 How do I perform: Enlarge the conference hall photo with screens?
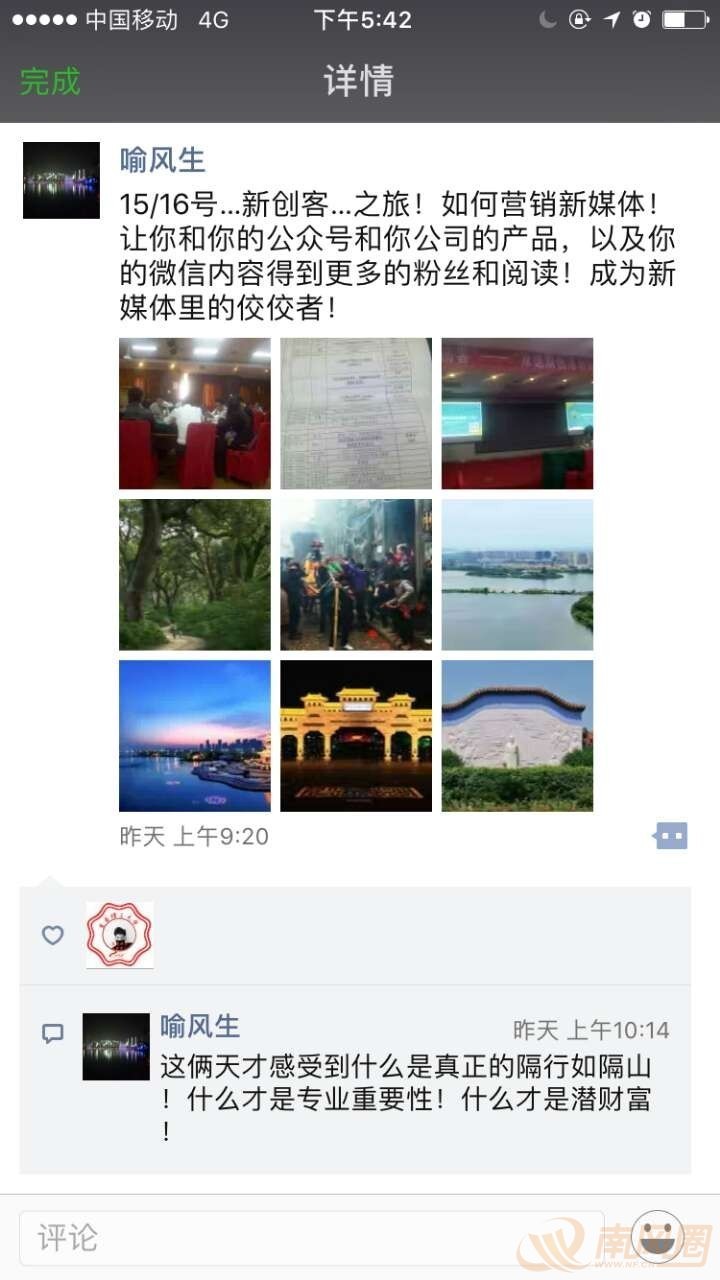click(517, 413)
